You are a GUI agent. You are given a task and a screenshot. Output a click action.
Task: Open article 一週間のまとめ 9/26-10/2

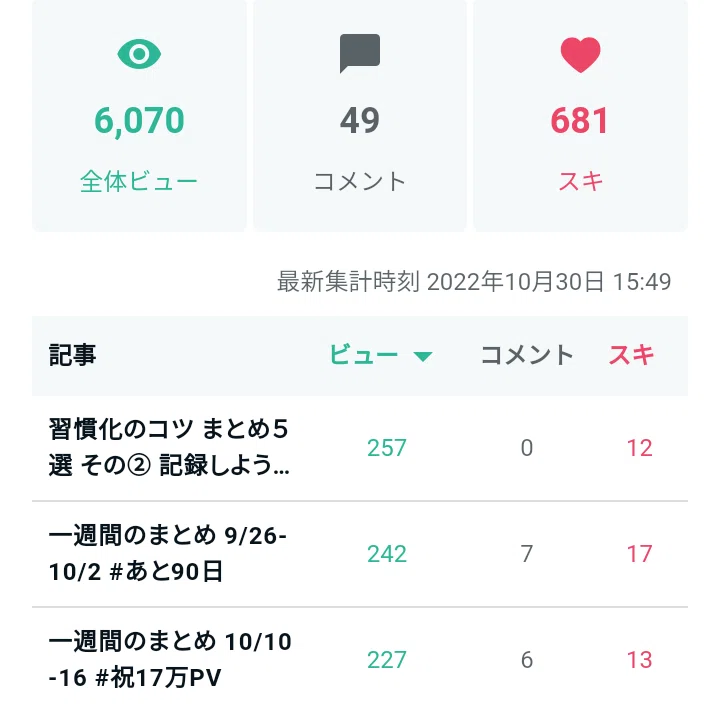[x=168, y=553]
